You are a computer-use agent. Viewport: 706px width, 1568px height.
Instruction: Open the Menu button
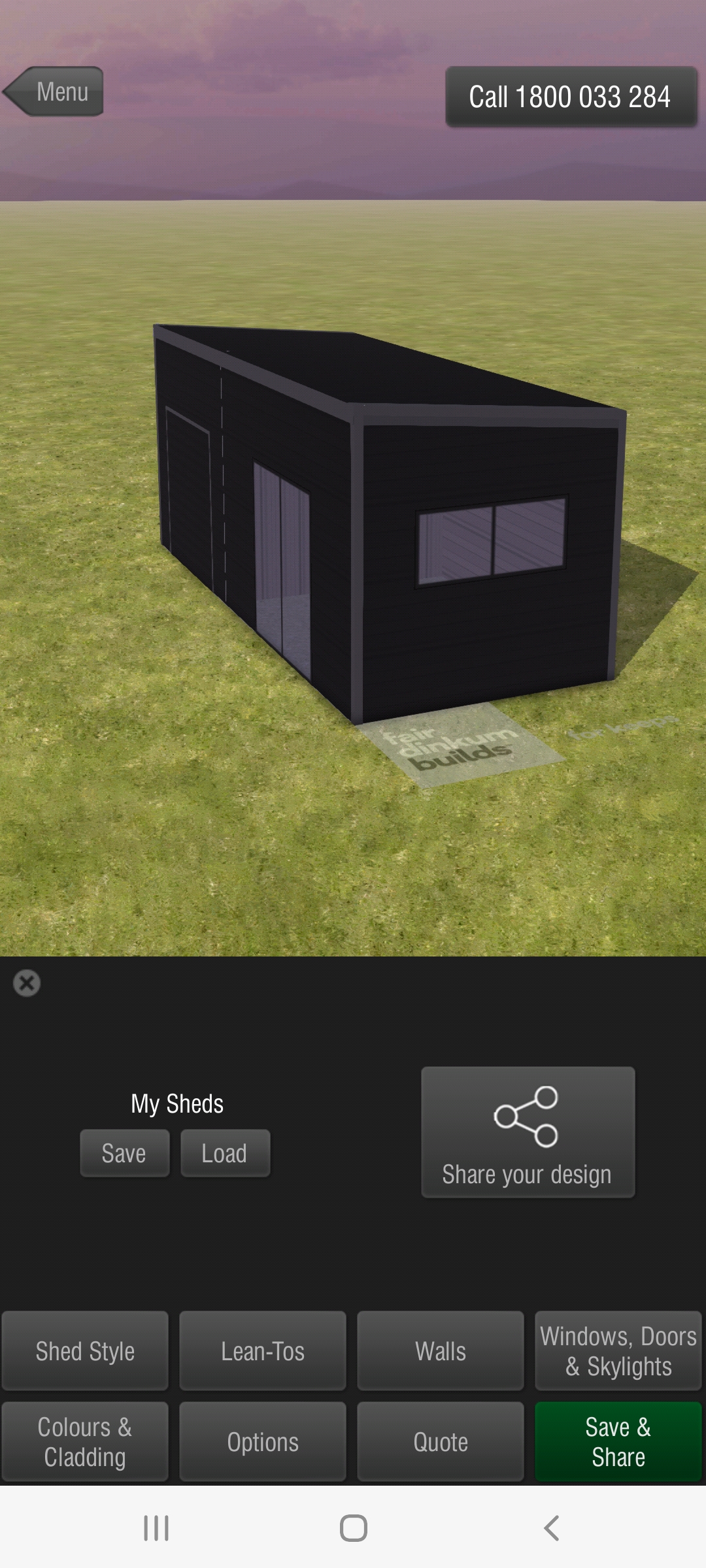point(54,91)
